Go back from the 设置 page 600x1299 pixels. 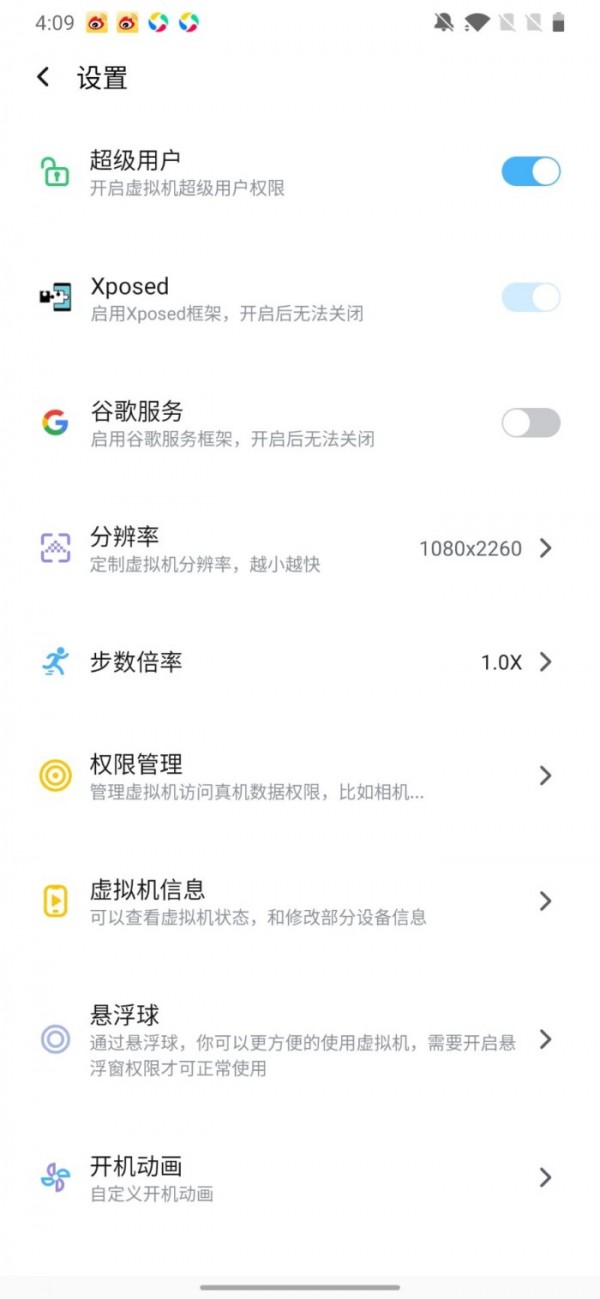pyautogui.click(x=43, y=77)
